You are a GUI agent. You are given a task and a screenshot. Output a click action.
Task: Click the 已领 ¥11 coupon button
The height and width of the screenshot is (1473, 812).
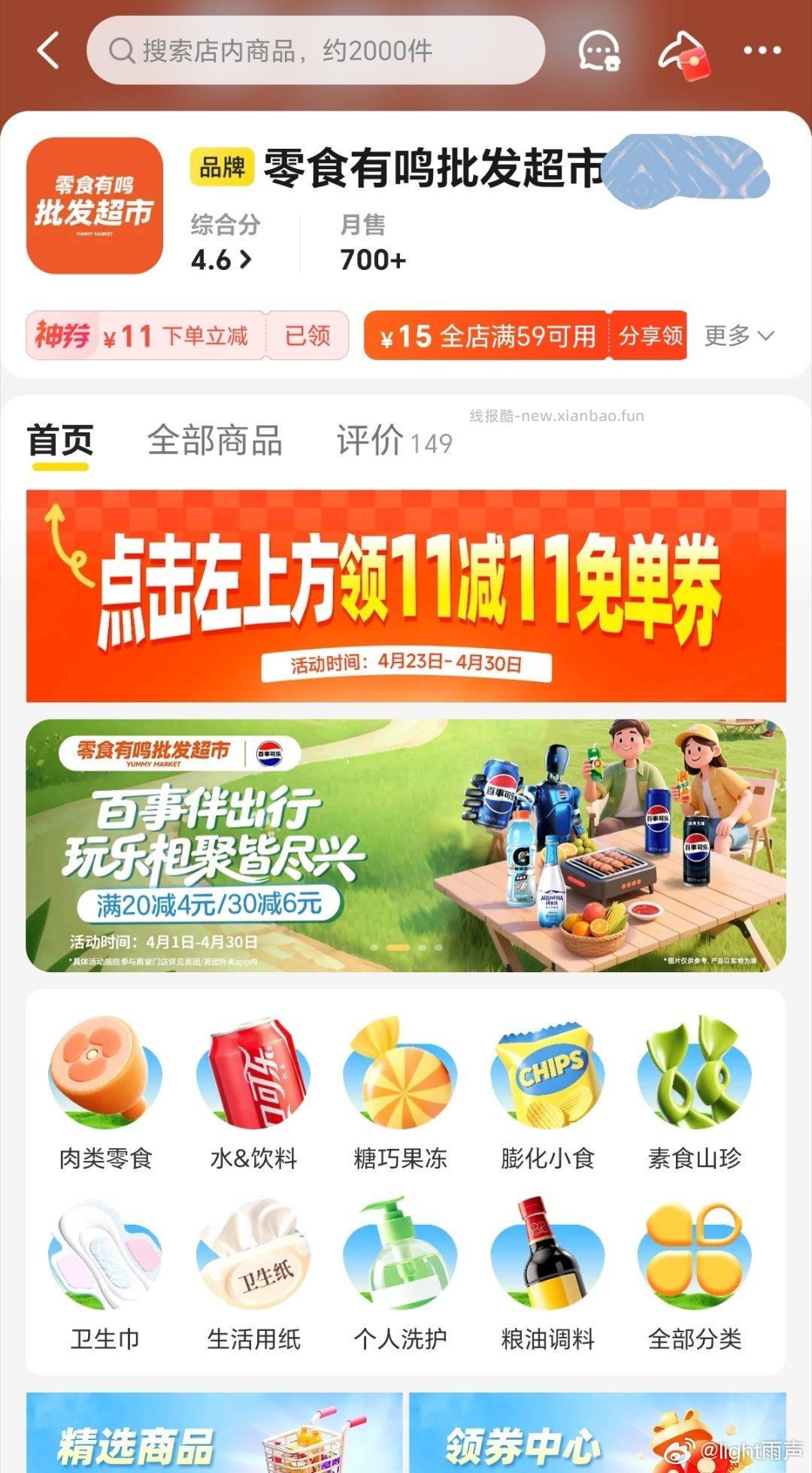point(308,336)
